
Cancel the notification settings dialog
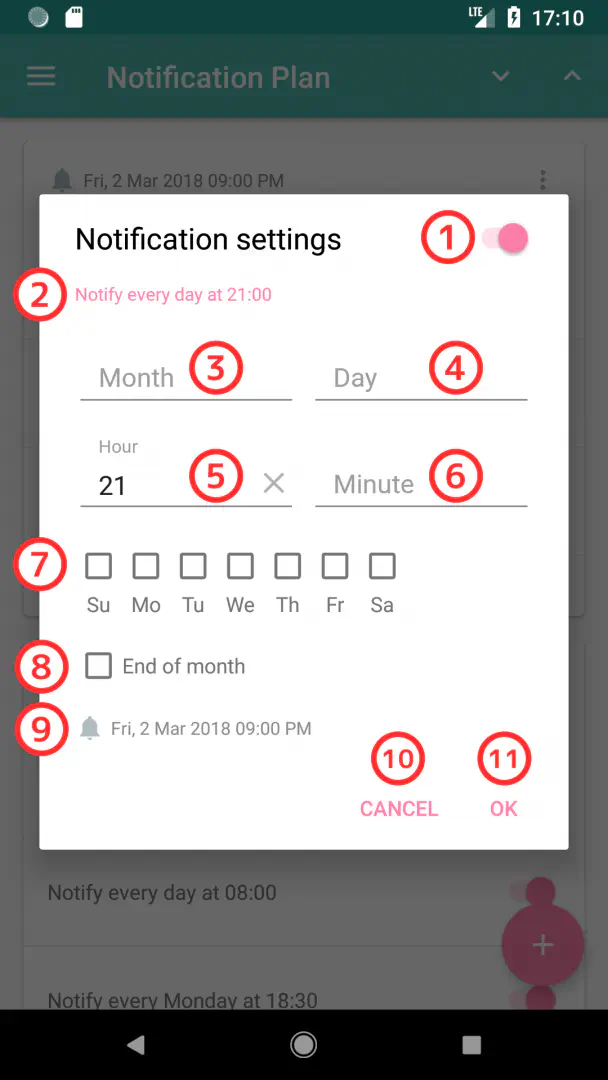point(399,809)
